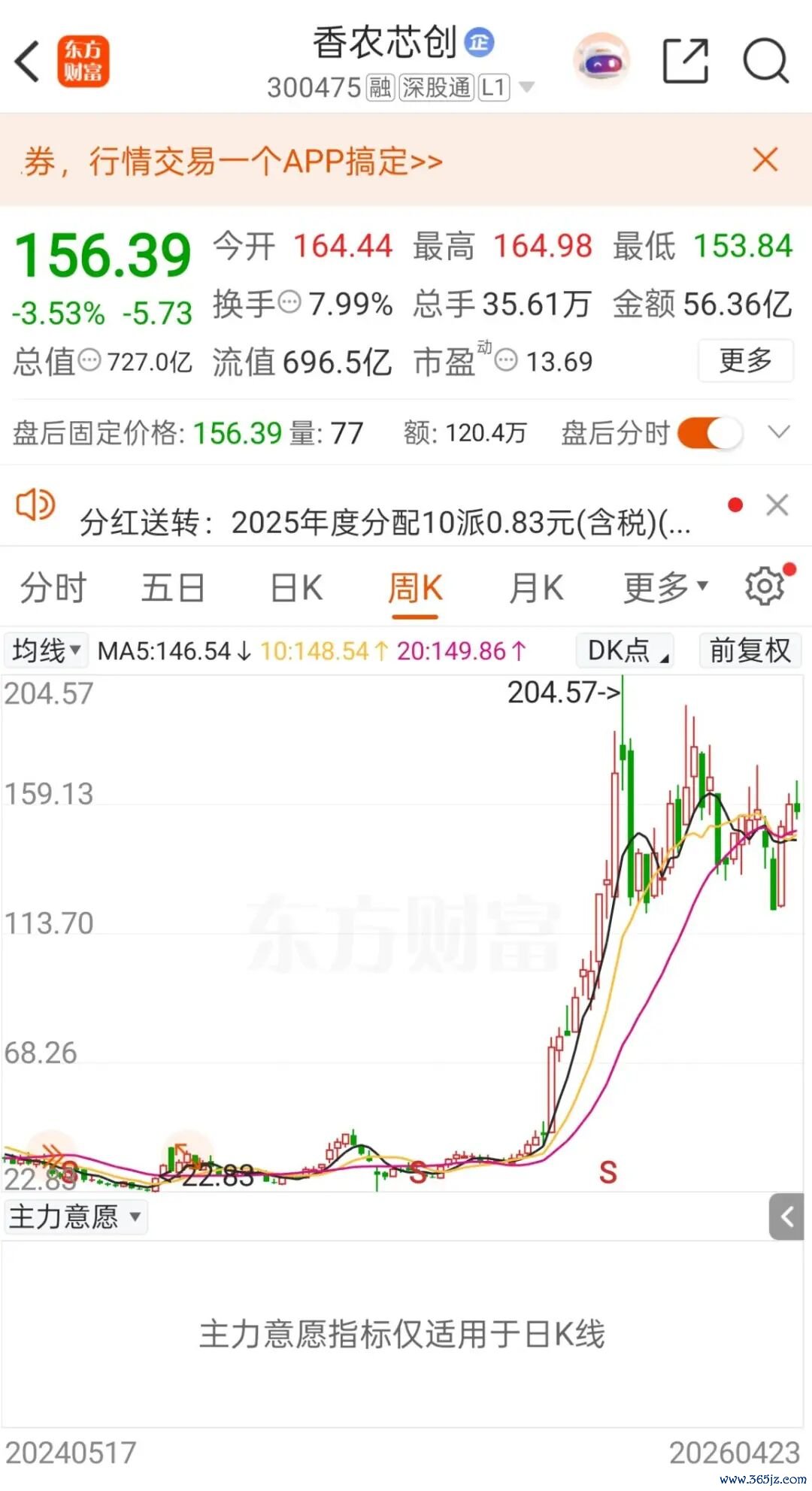Switch to the 五日 chart tab
This screenshot has height=1491, width=812.
[x=173, y=587]
